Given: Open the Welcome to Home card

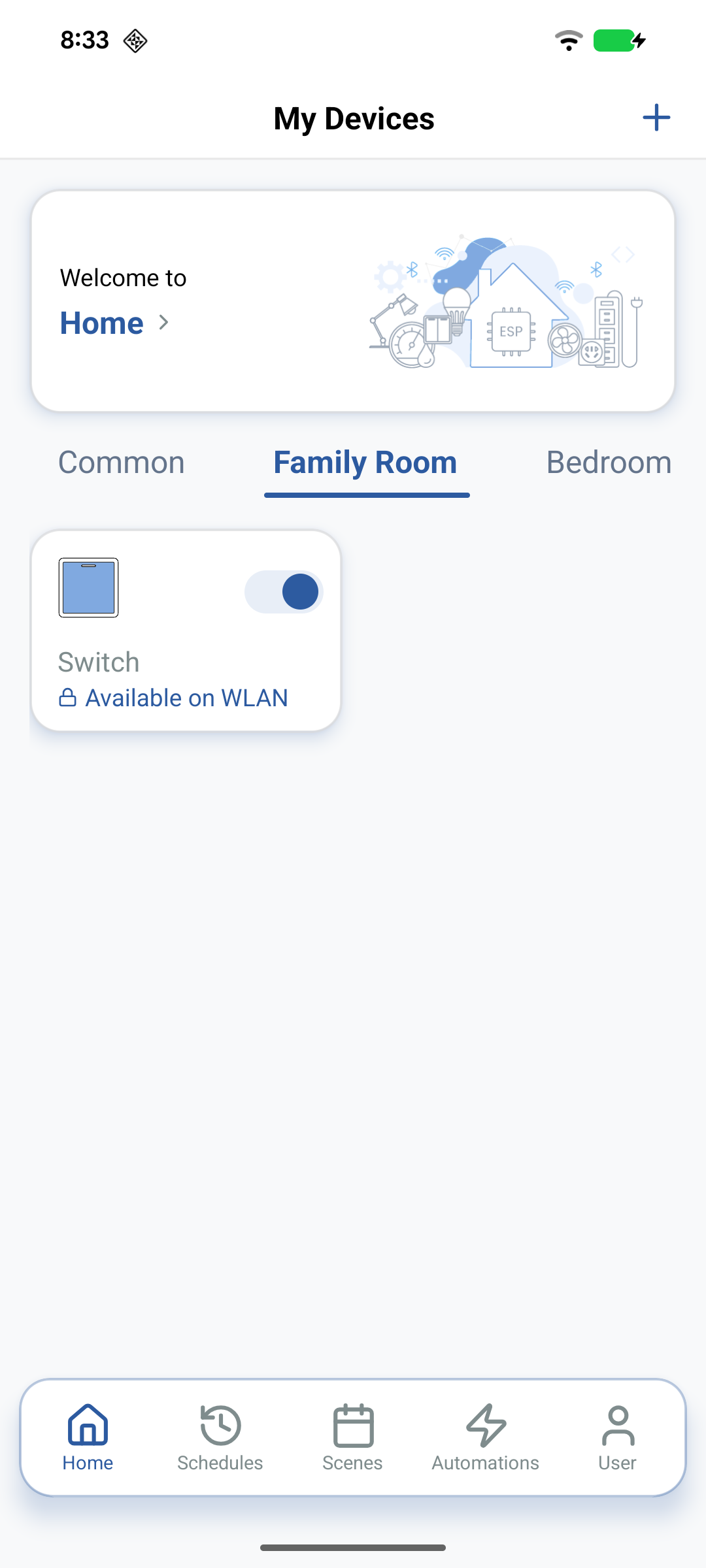Looking at the screenshot, I should pyautogui.click(x=353, y=301).
